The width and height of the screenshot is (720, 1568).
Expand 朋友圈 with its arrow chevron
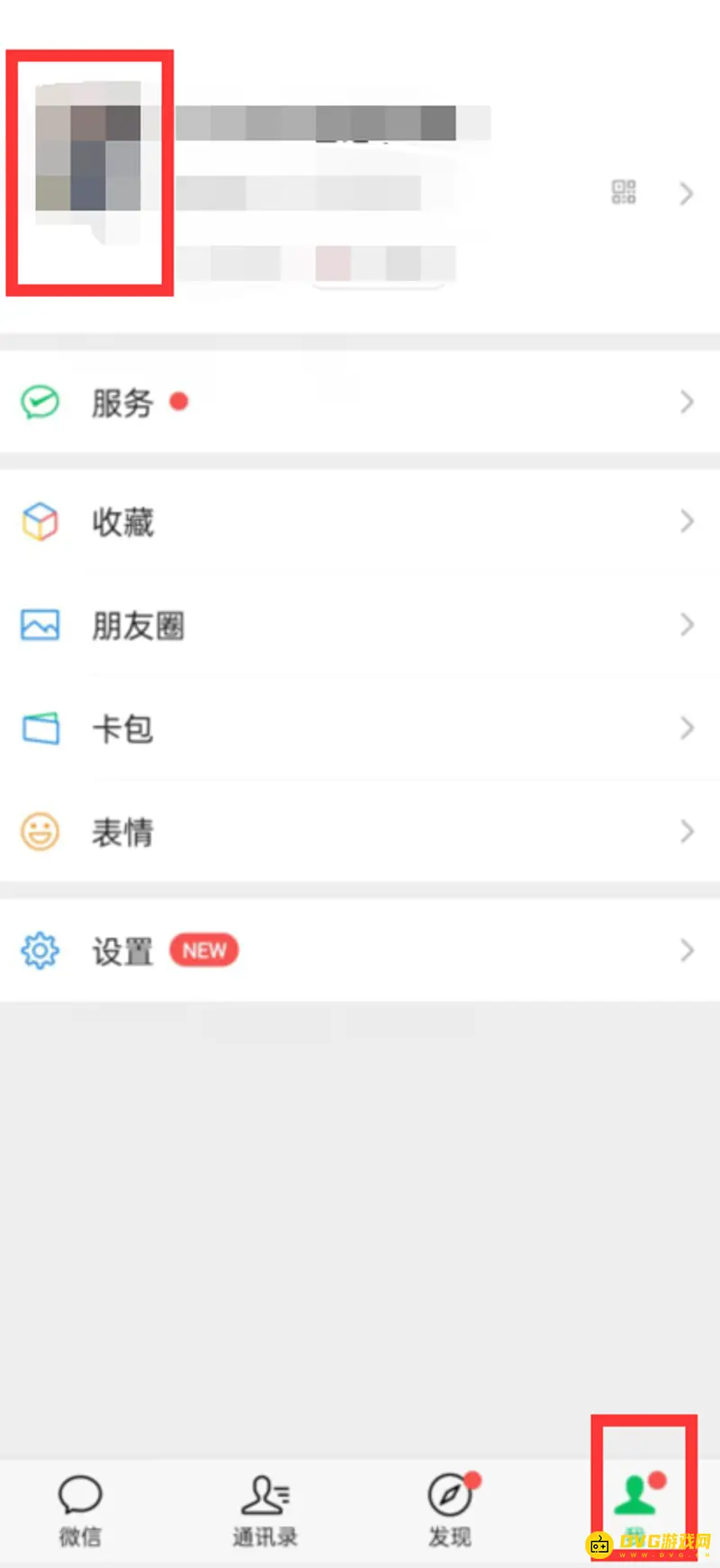pos(687,625)
